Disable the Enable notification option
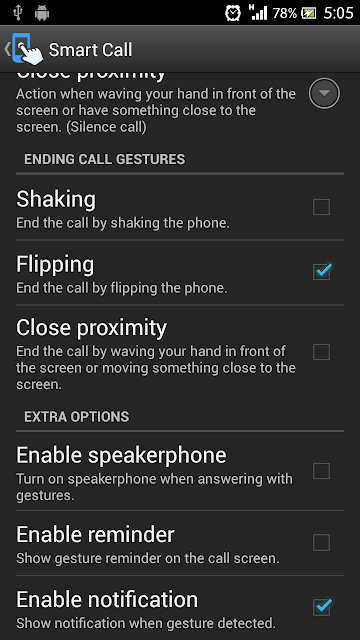This screenshot has width=360, height=640. [322, 607]
